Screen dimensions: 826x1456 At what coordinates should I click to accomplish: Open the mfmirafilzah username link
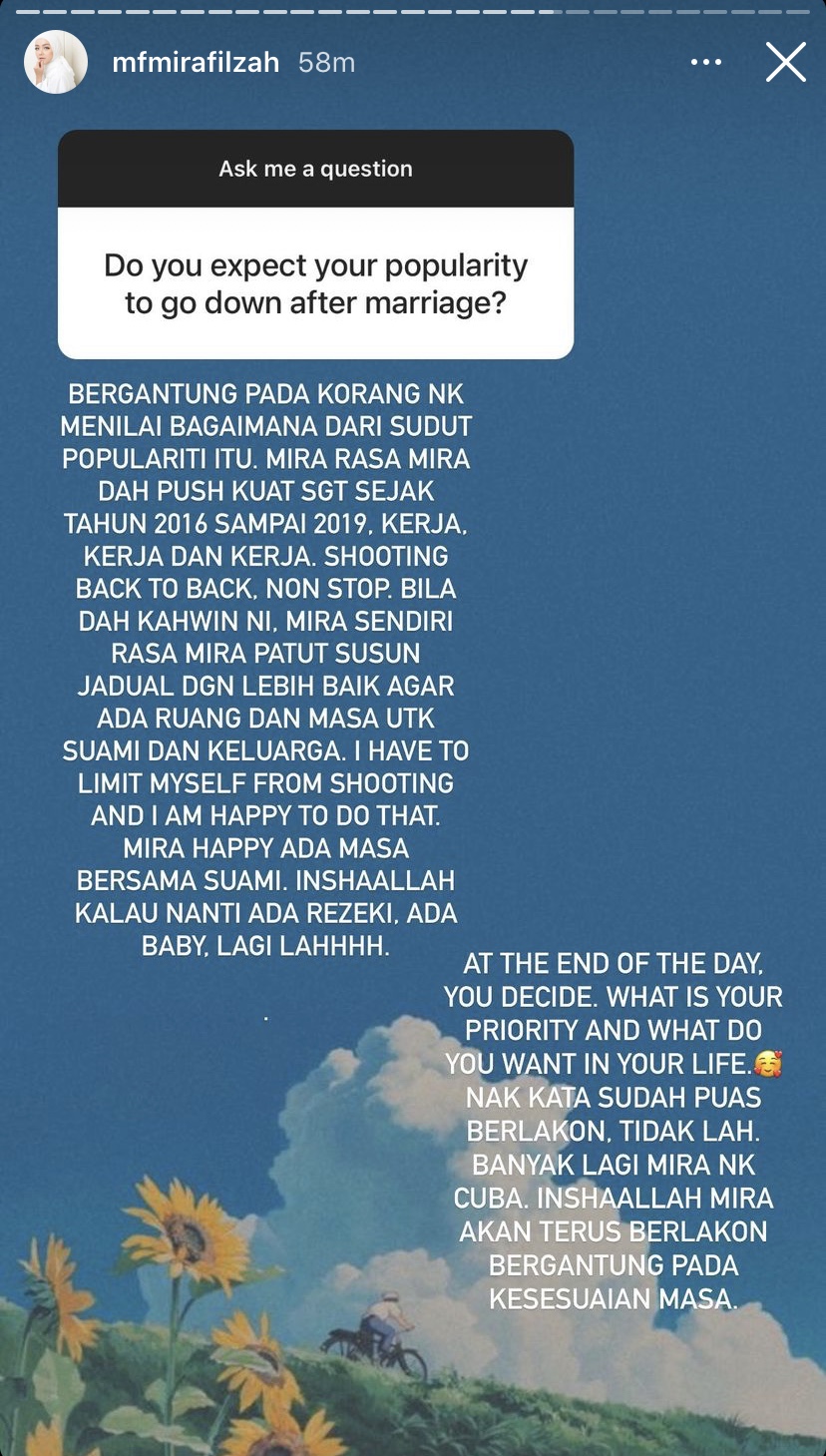(x=196, y=63)
